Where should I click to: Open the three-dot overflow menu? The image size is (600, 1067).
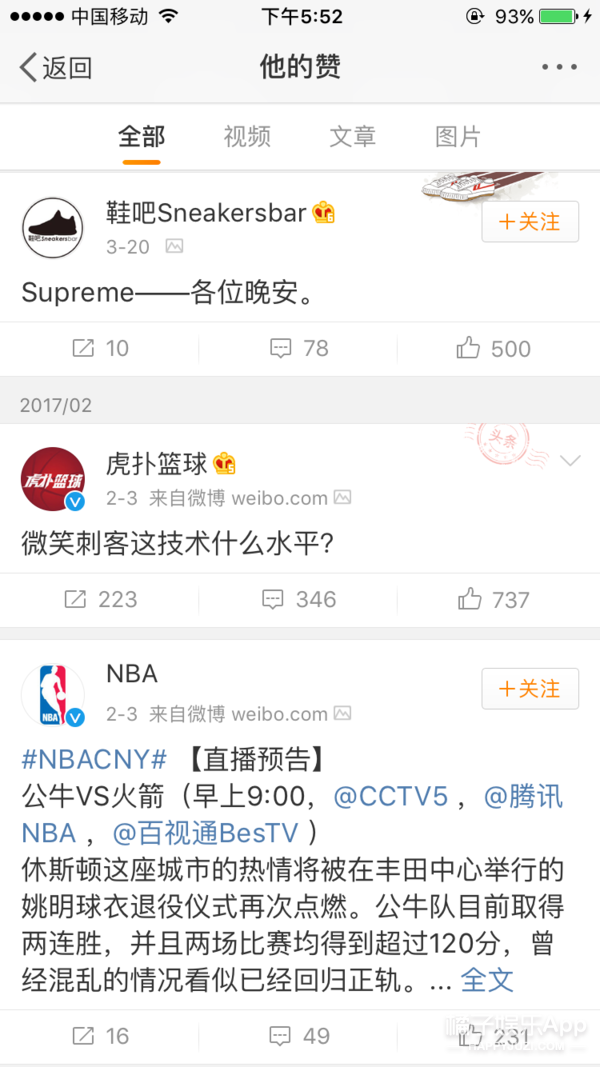[559, 68]
